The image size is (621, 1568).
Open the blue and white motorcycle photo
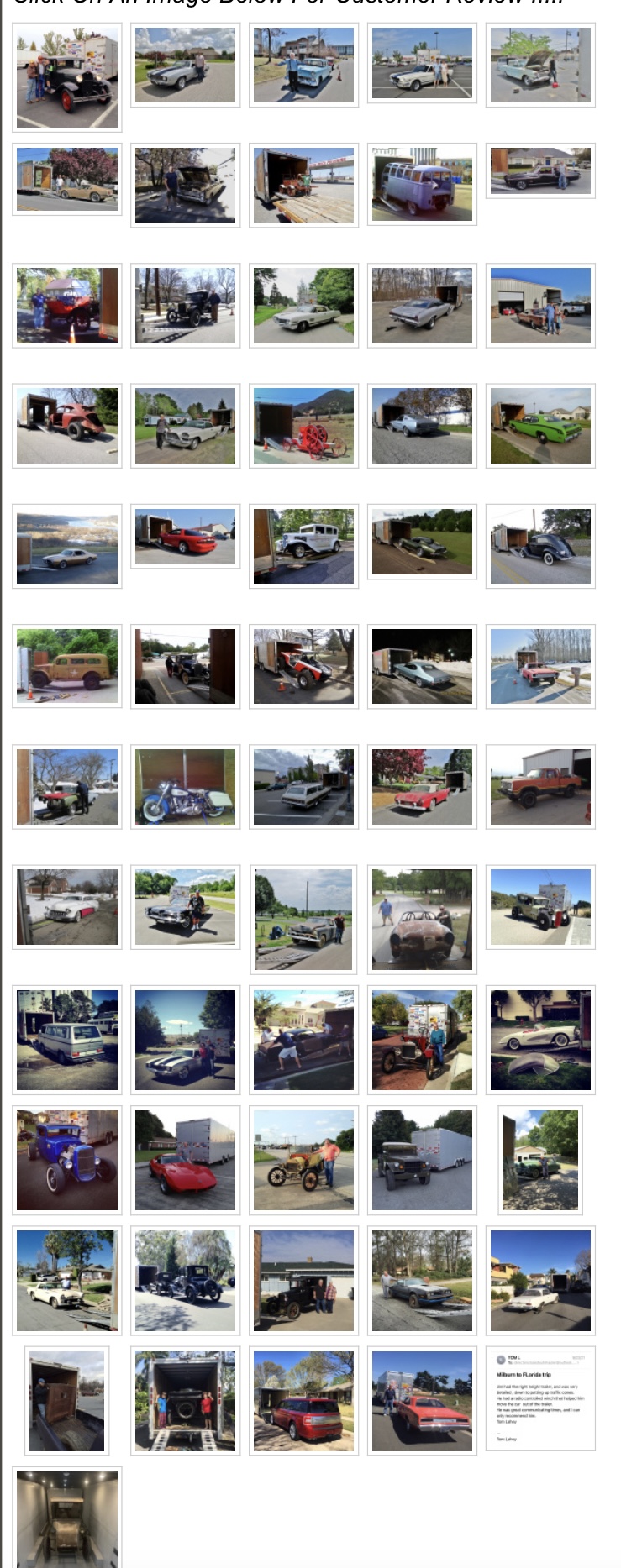[x=185, y=787]
